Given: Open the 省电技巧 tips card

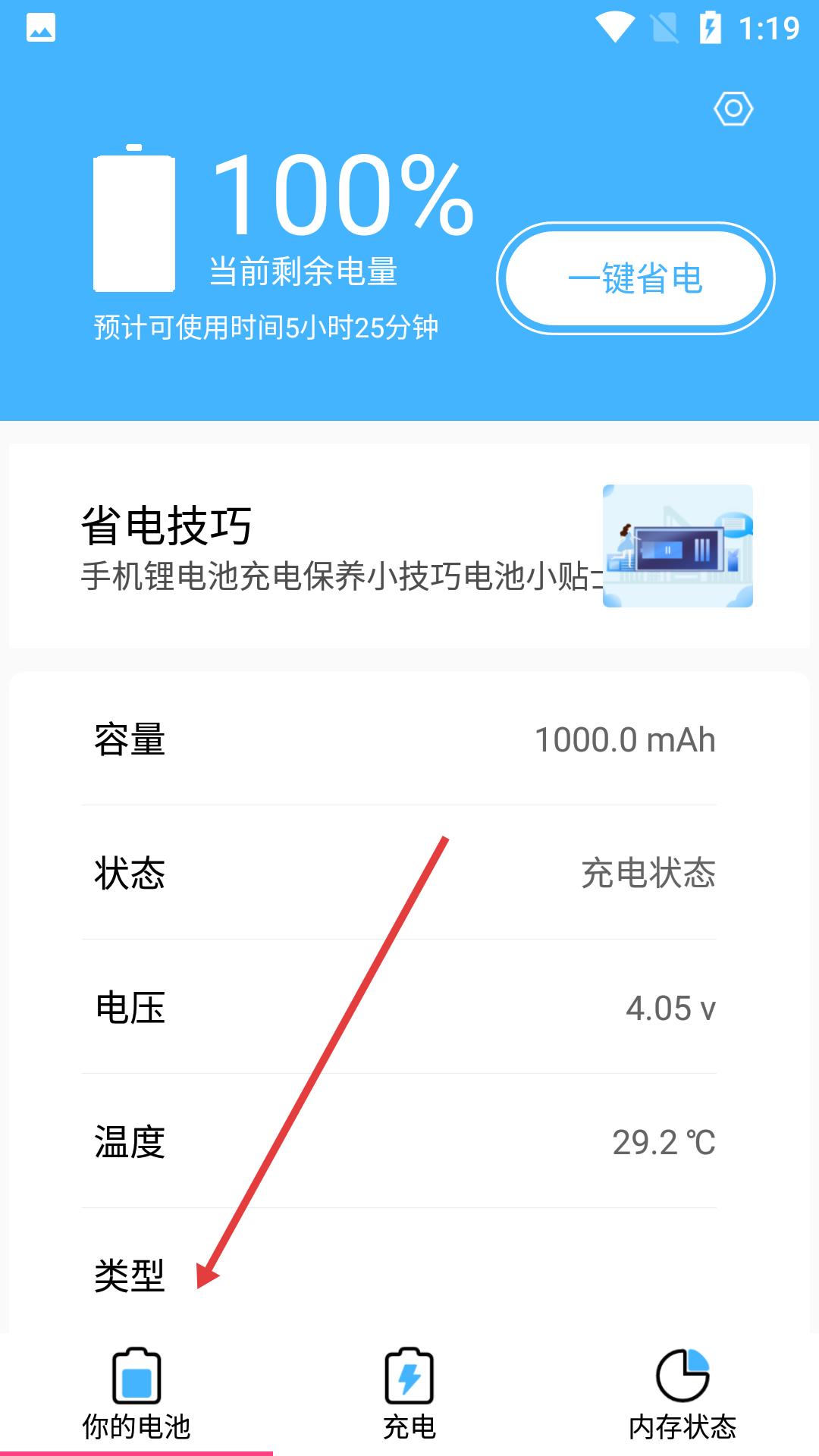Looking at the screenshot, I should coord(409,546).
